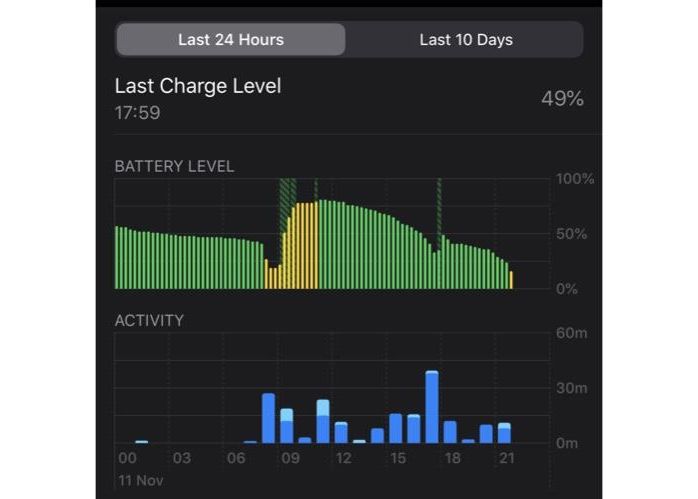
Task: Select the Last 24 Hours segment
Action: point(231,40)
